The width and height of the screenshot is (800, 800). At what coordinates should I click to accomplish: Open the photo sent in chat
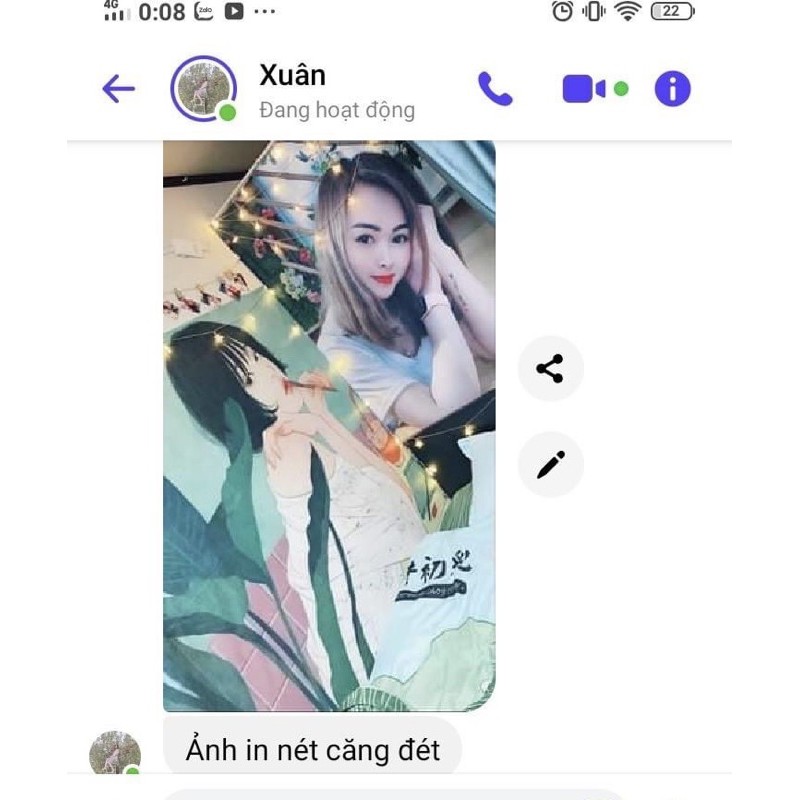329,425
